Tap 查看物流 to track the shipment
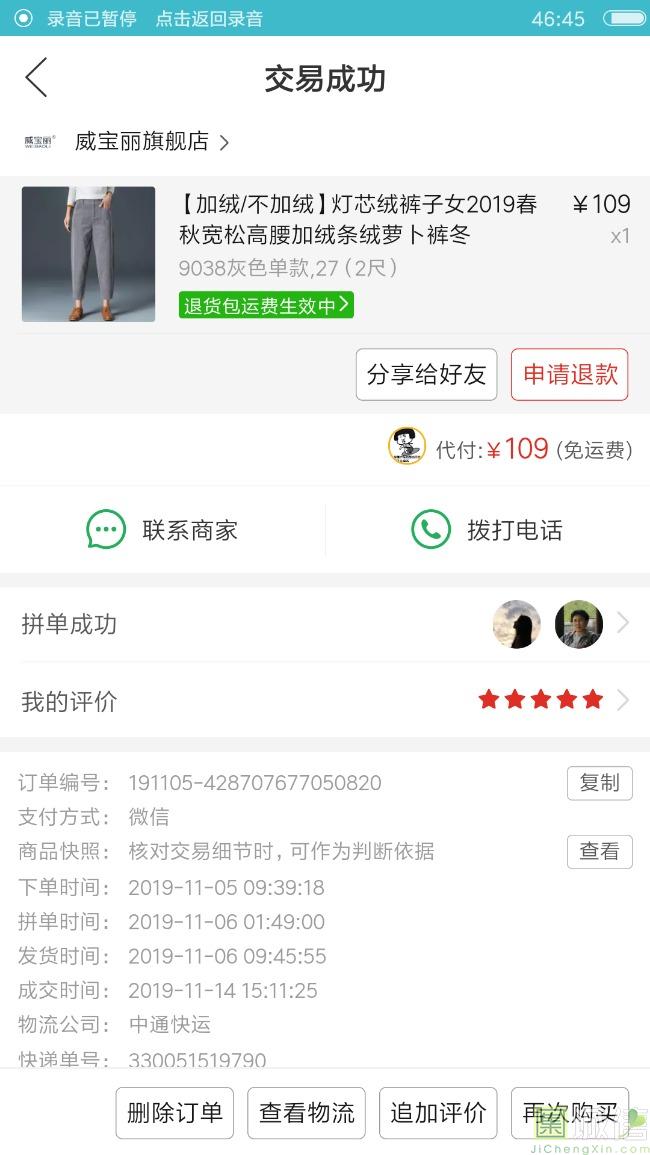The image size is (650, 1155). click(307, 1113)
